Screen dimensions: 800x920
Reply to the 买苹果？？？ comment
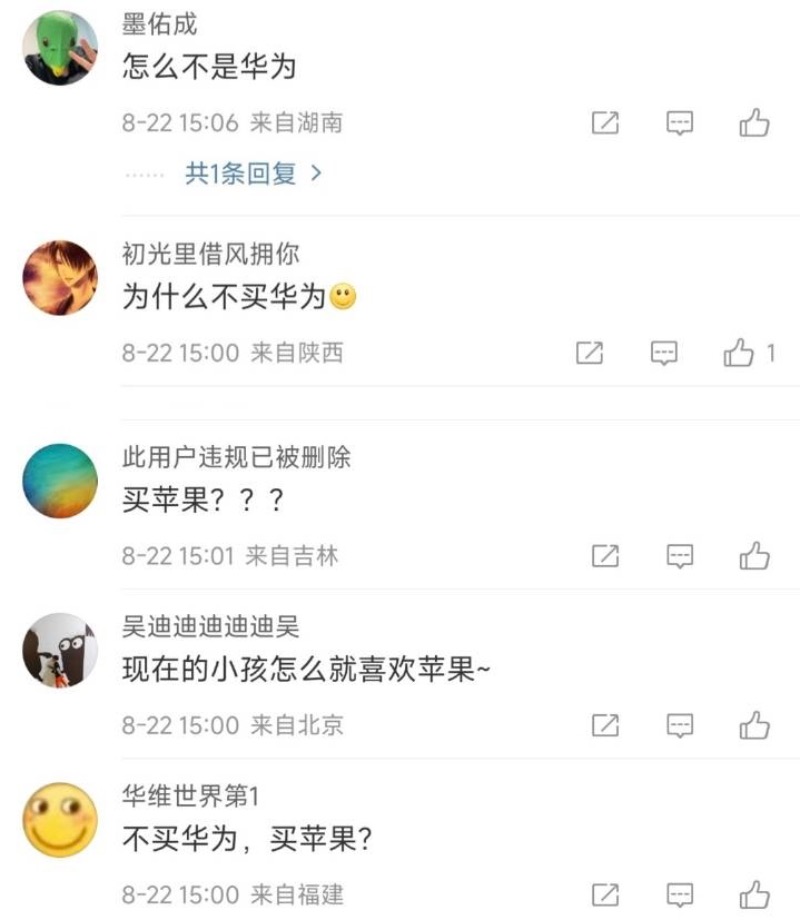tap(680, 555)
